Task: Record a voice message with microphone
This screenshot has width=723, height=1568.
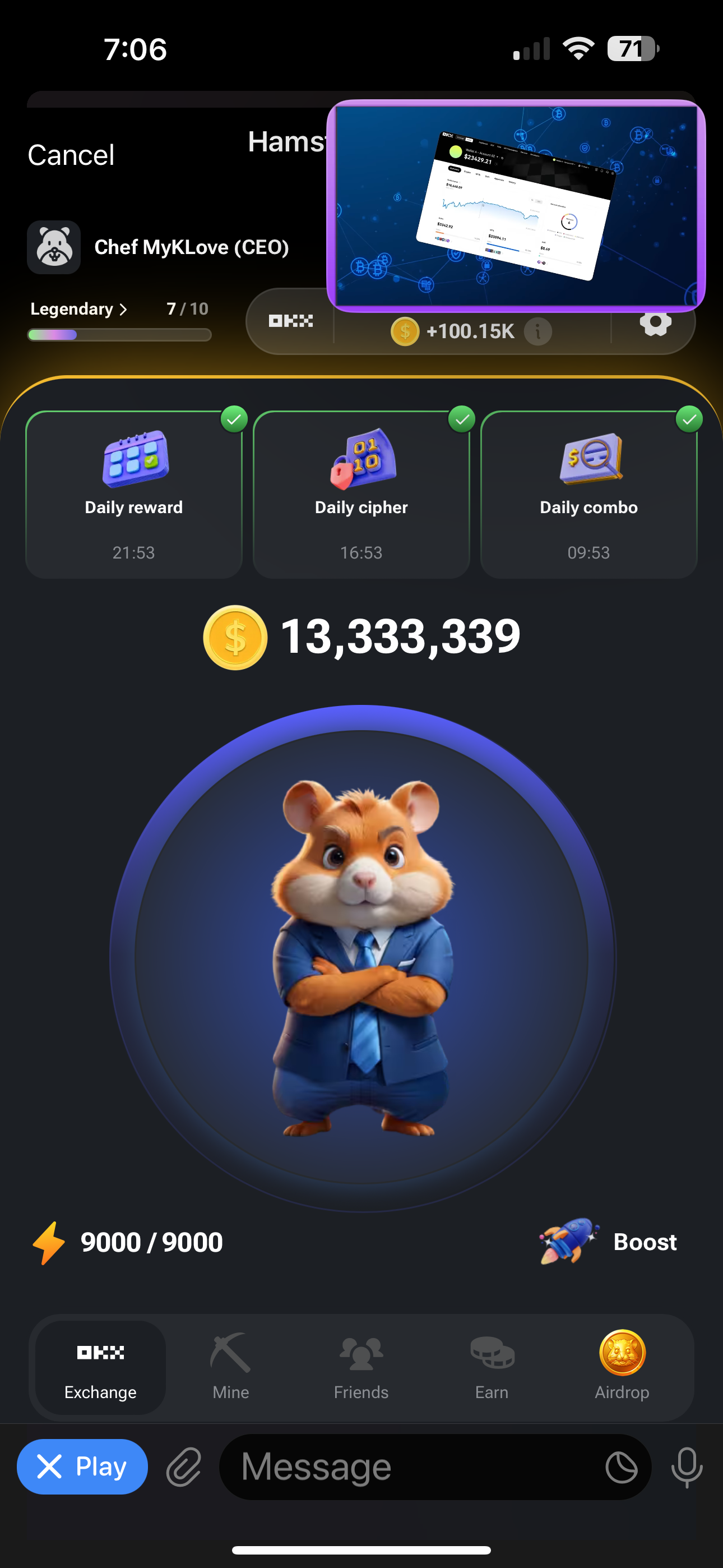Action: pos(687,1466)
